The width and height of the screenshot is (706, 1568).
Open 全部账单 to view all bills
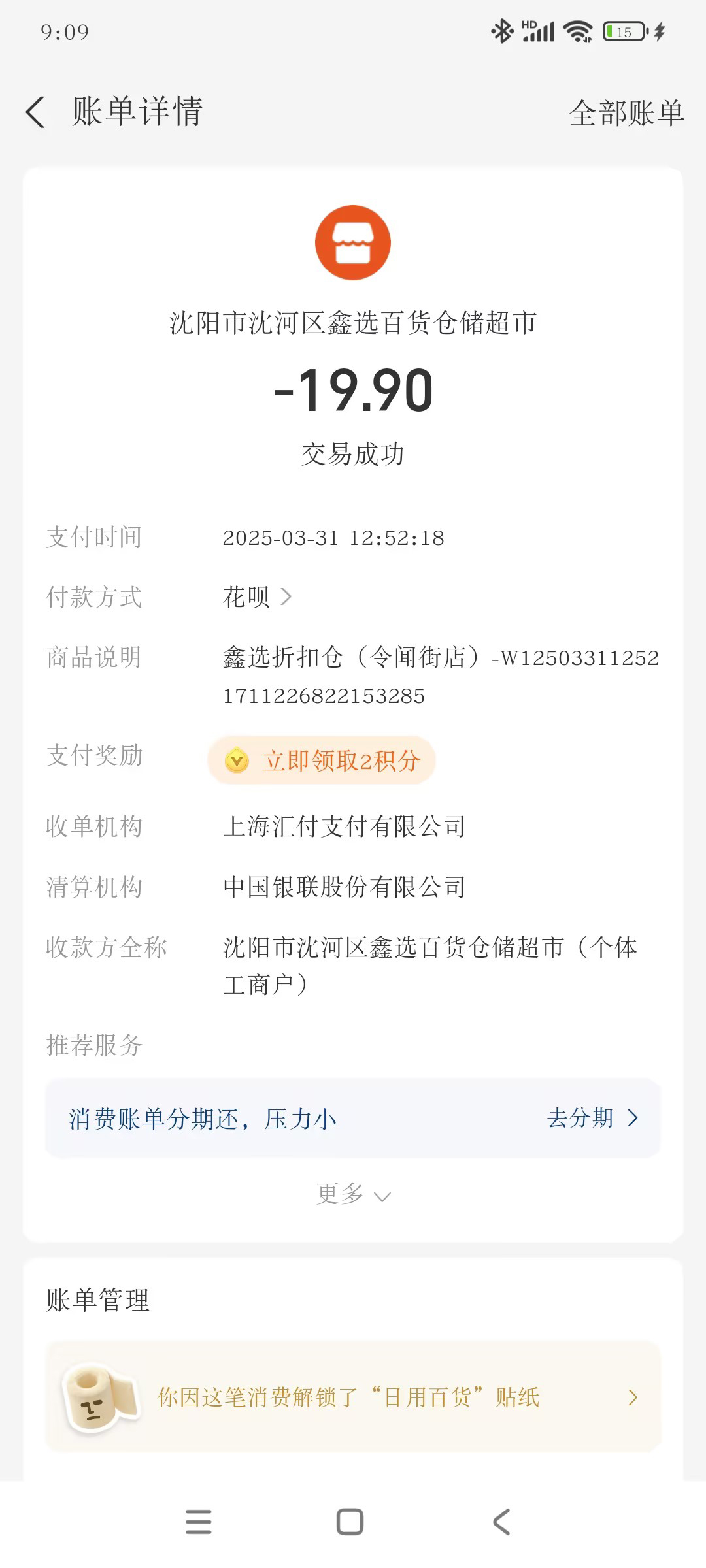(626, 113)
